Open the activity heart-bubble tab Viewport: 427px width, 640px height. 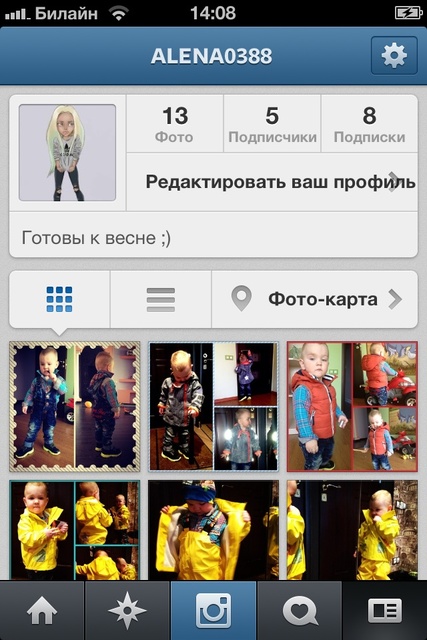coord(300,611)
